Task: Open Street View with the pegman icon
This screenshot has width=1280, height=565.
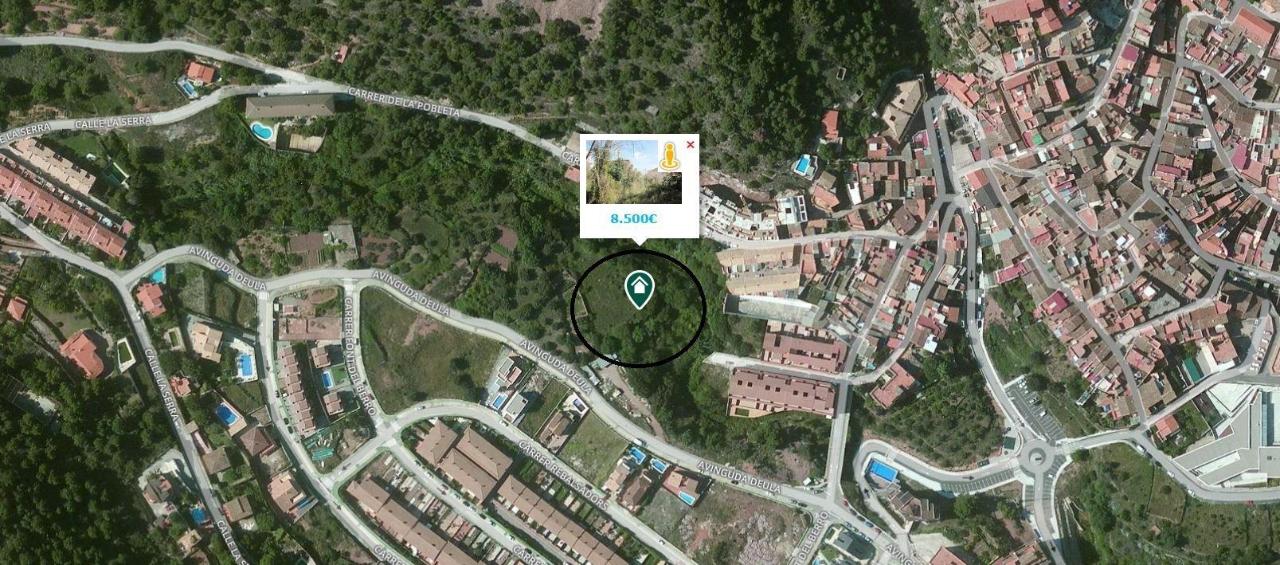Action: [670, 157]
